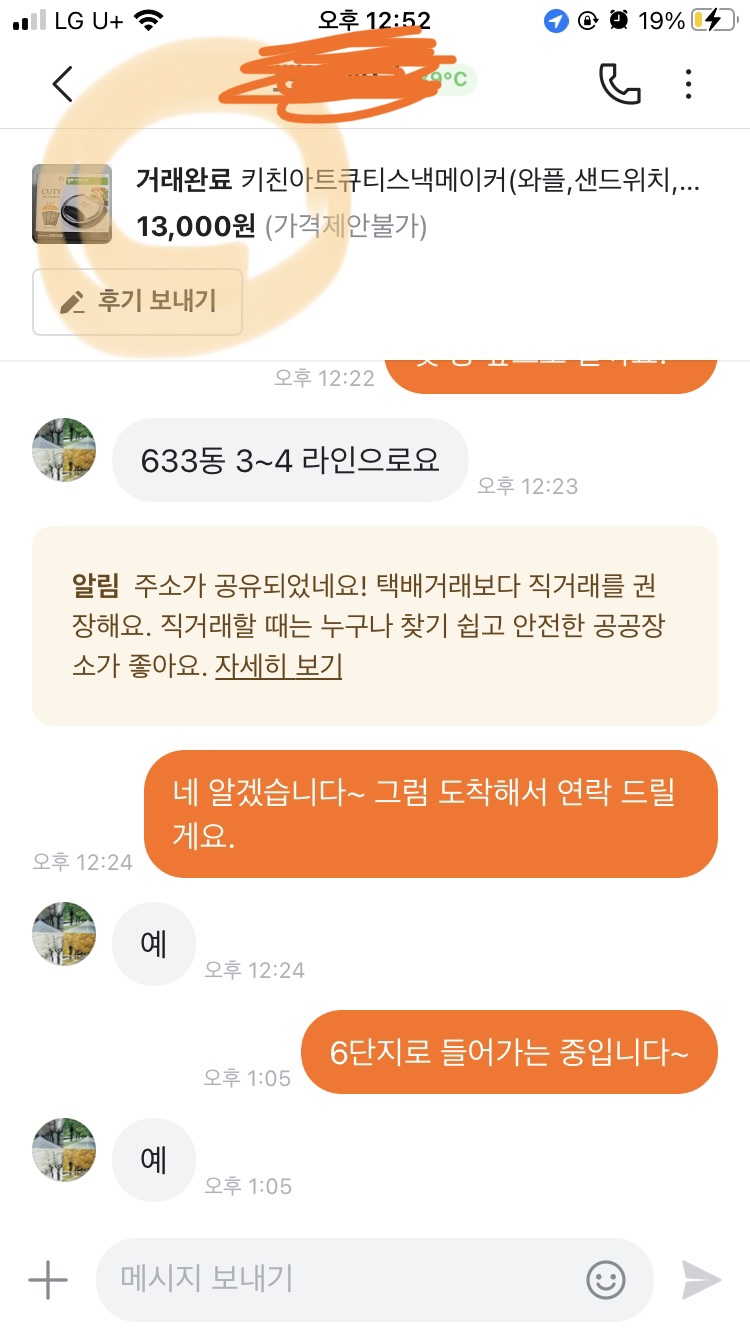The image size is (750, 1334).
Task: Call the seller using the phone icon
Action: click(x=619, y=84)
